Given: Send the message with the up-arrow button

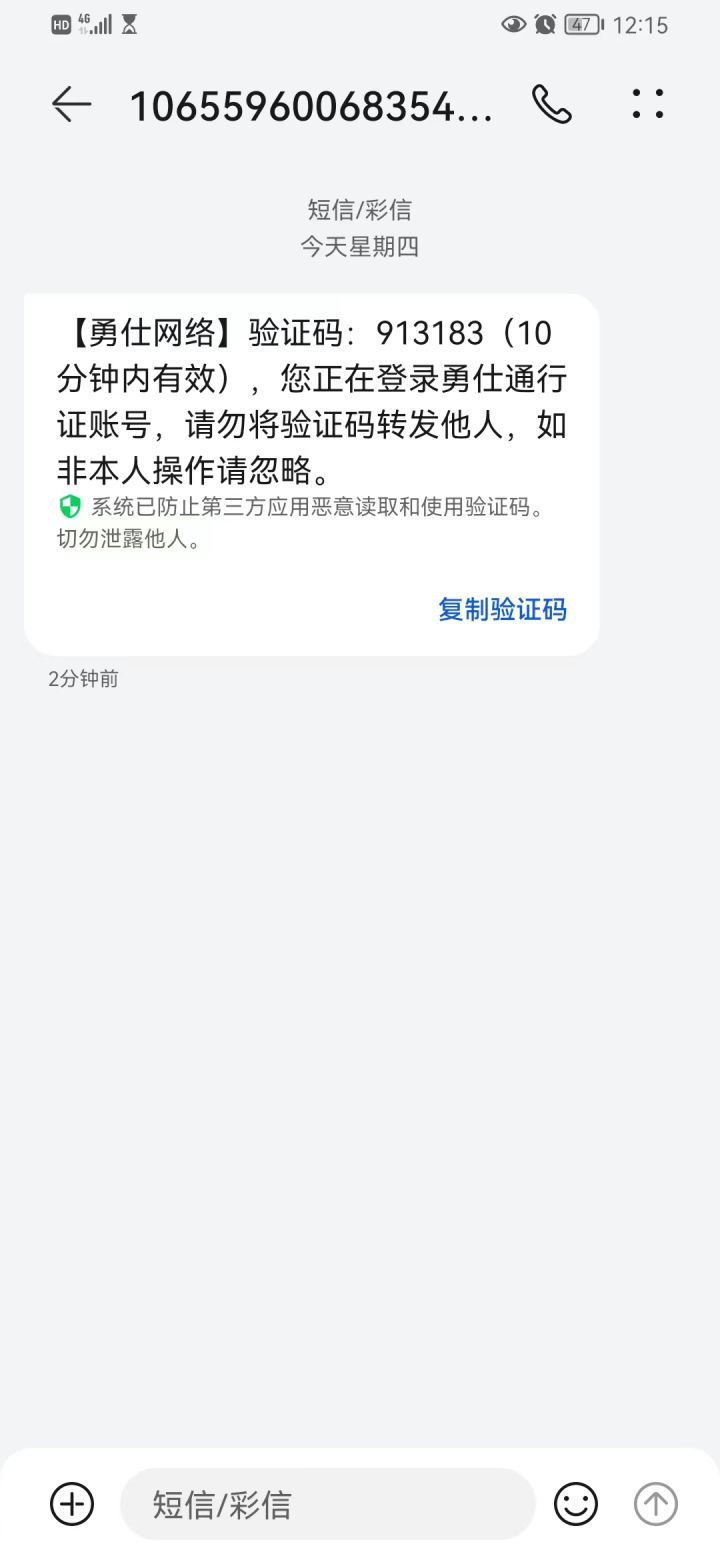Looking at the screenshot, I should [656, 1504].
